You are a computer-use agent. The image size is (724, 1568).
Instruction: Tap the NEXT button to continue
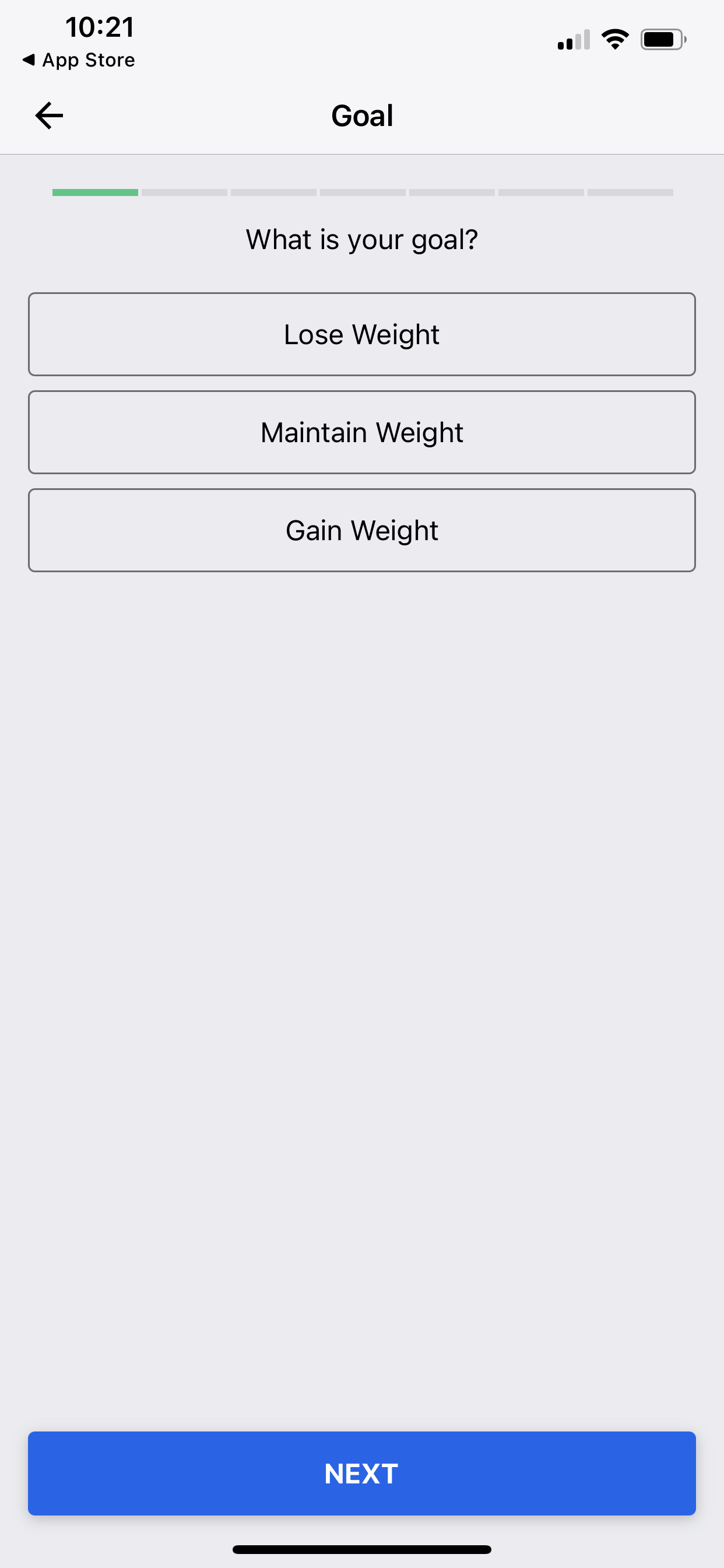click(362, 1473)
